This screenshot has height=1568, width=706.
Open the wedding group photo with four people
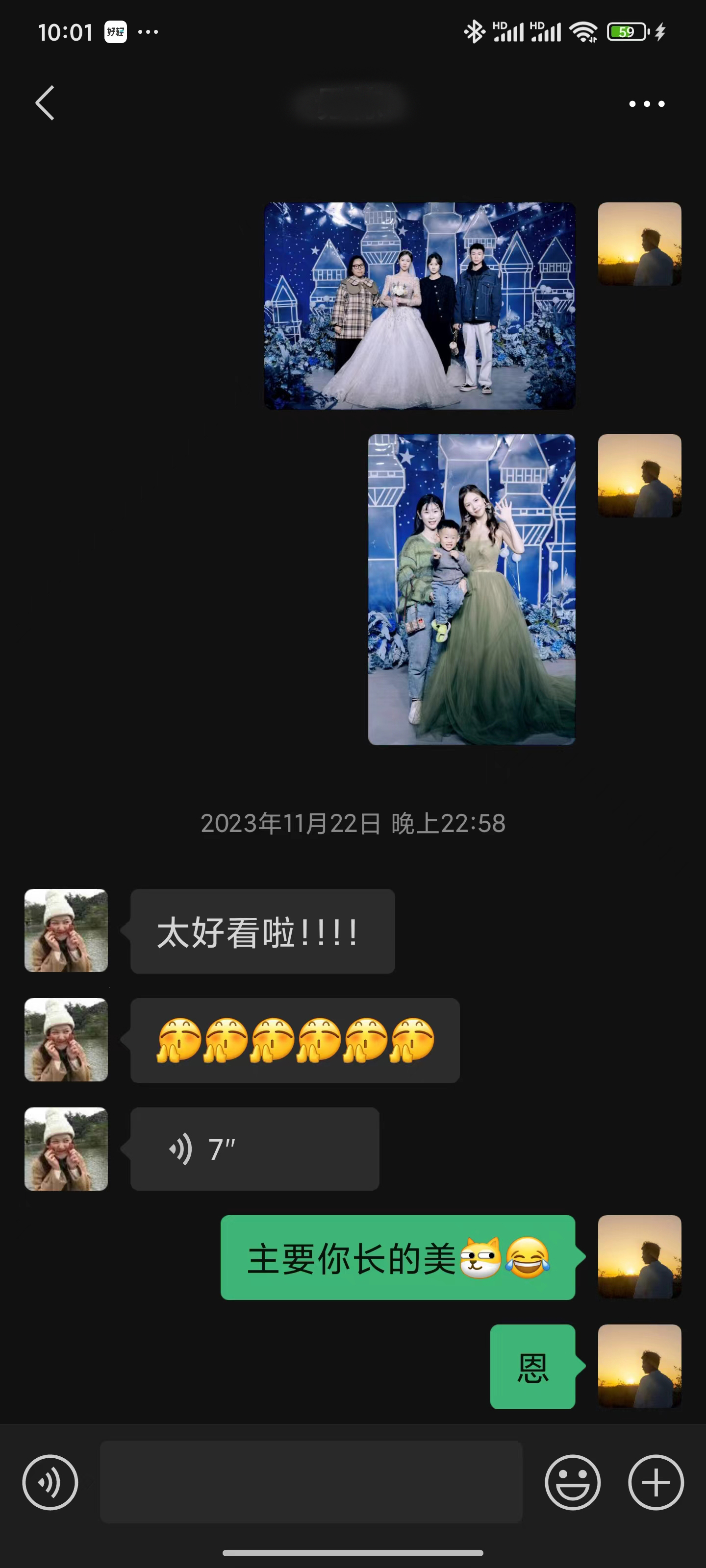(419, 306)
